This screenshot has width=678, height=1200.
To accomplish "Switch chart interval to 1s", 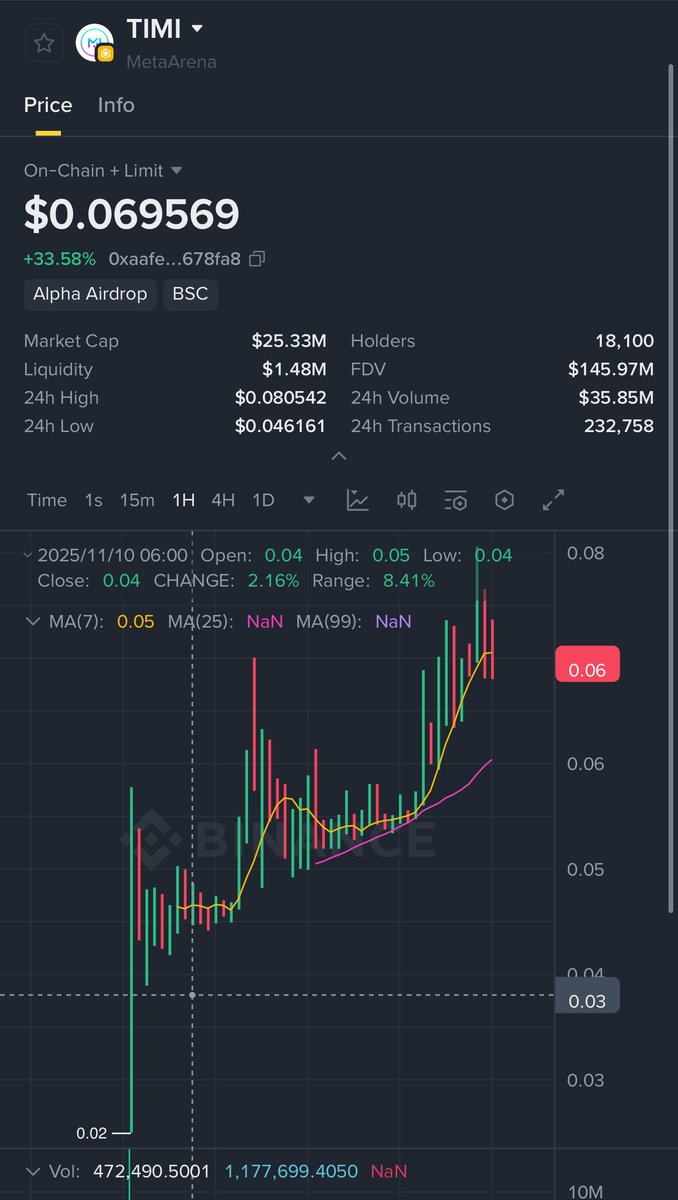I will click(93, 500).
